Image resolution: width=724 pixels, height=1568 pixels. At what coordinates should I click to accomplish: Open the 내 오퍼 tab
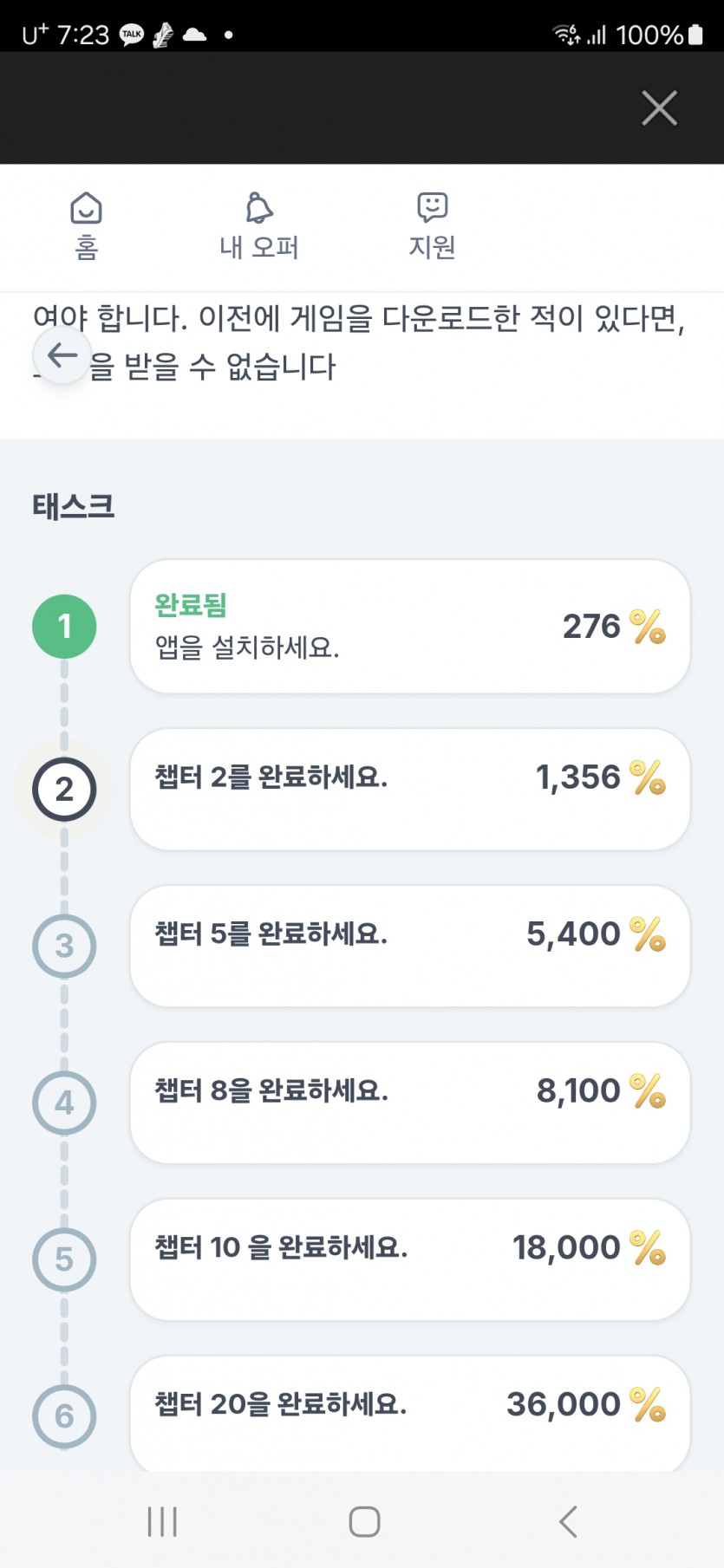point(259,226)
